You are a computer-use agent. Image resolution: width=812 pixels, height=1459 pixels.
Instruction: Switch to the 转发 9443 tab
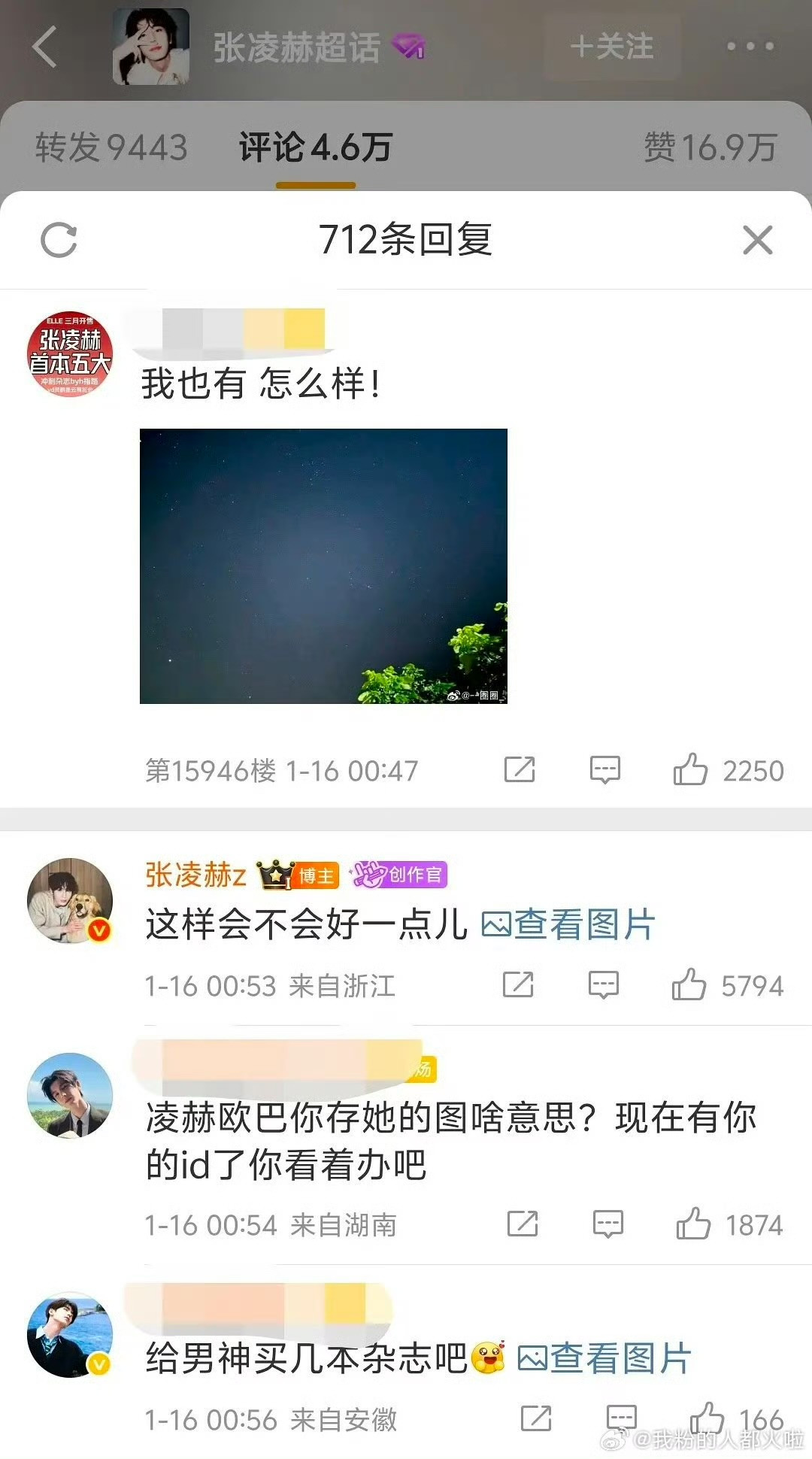tap(111, 147)
